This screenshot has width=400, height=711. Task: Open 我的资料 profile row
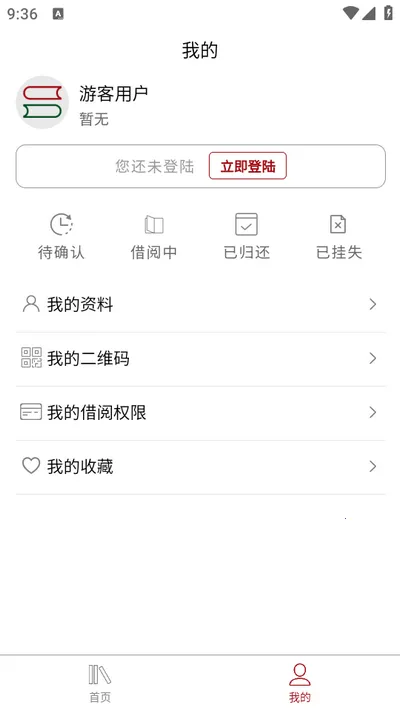[200, 305]
